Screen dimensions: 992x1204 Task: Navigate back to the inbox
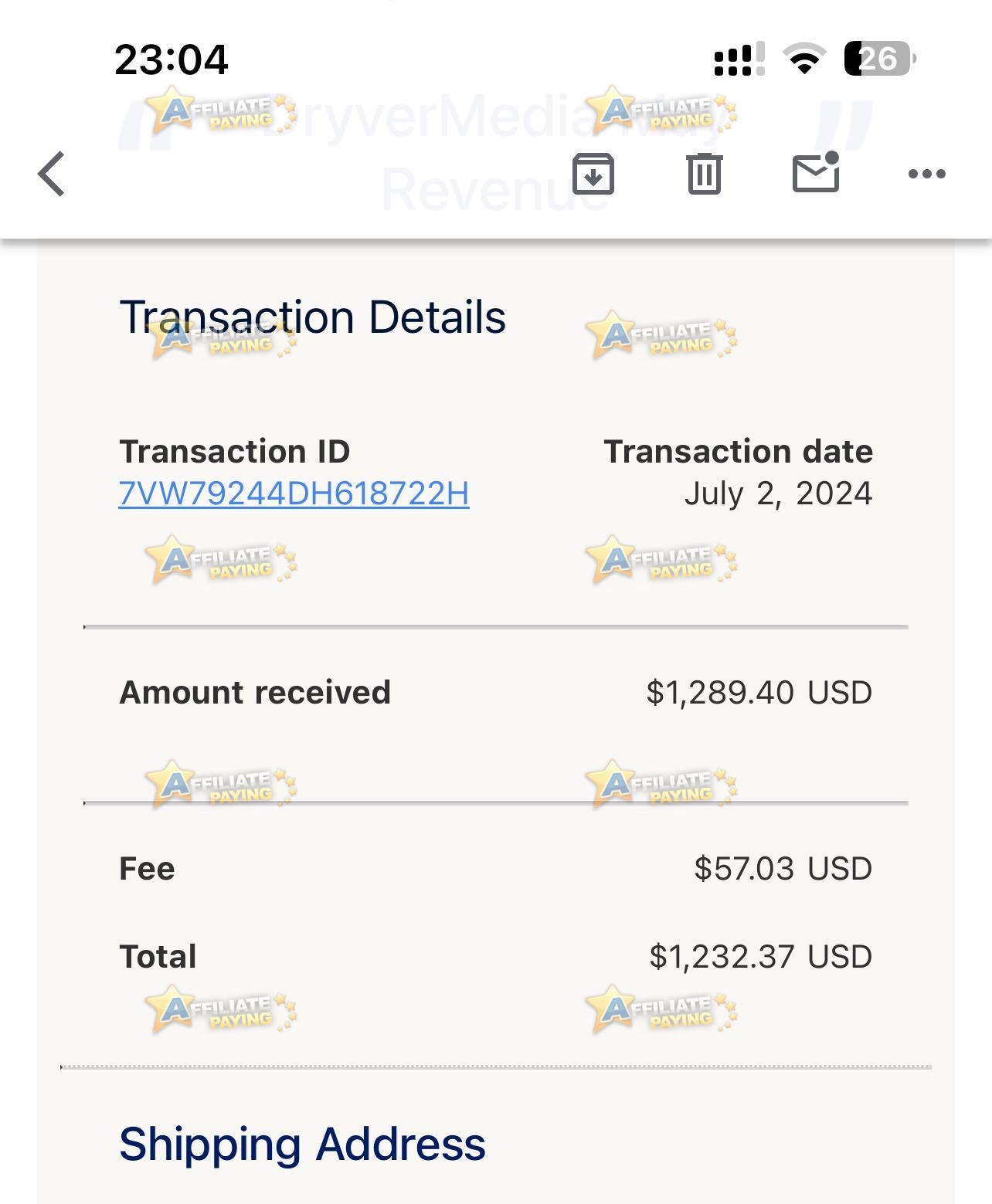tap(51, 174)
